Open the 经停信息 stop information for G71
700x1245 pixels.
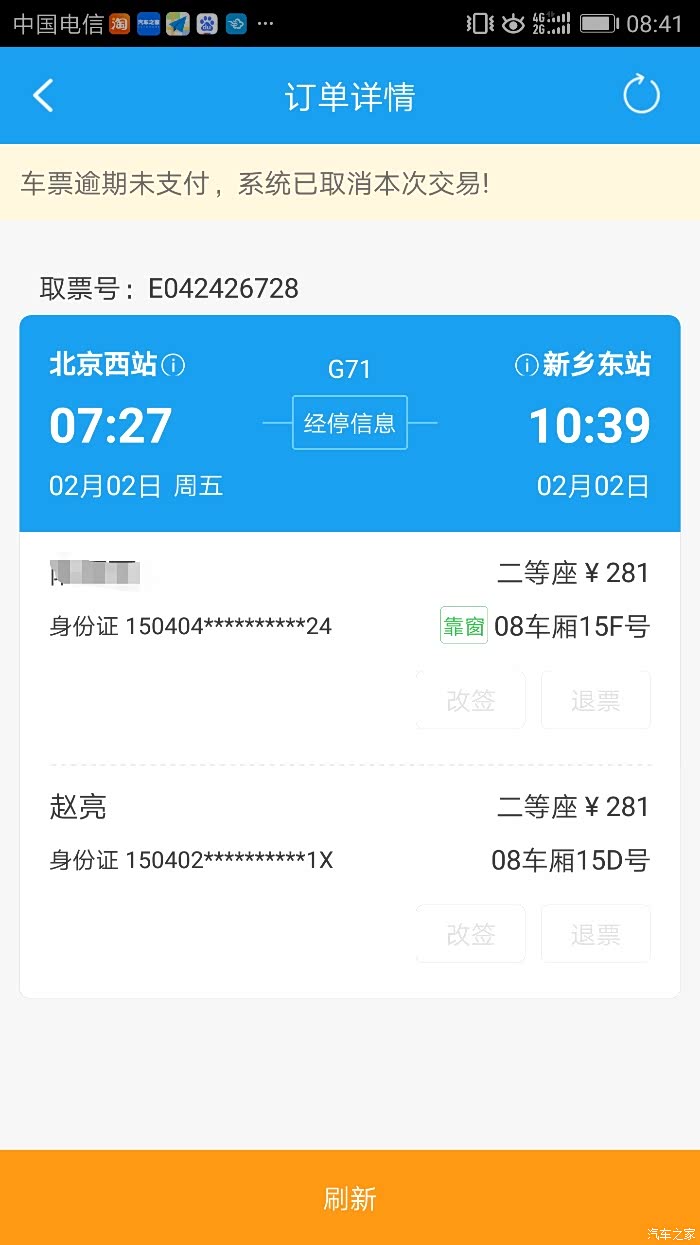[x=350, y=423]
